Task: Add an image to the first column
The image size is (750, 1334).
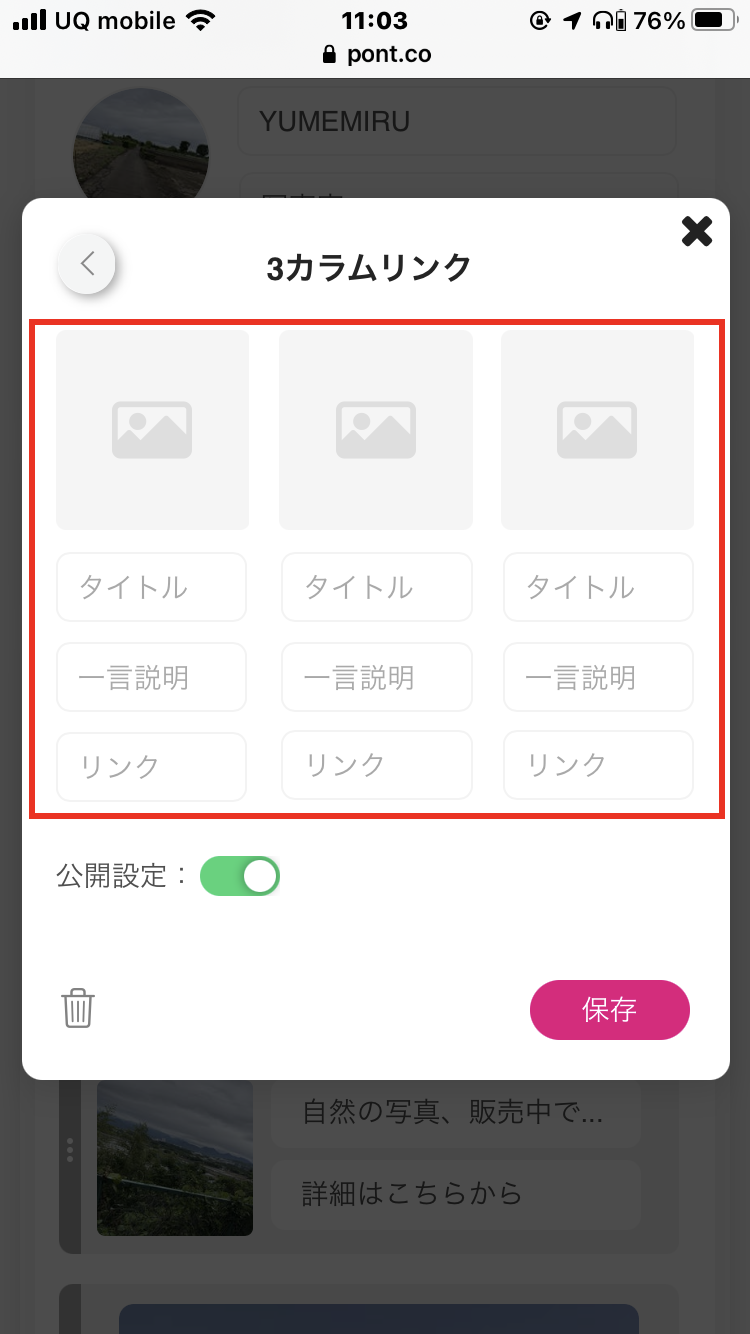Action: click(x=152, y=430)
